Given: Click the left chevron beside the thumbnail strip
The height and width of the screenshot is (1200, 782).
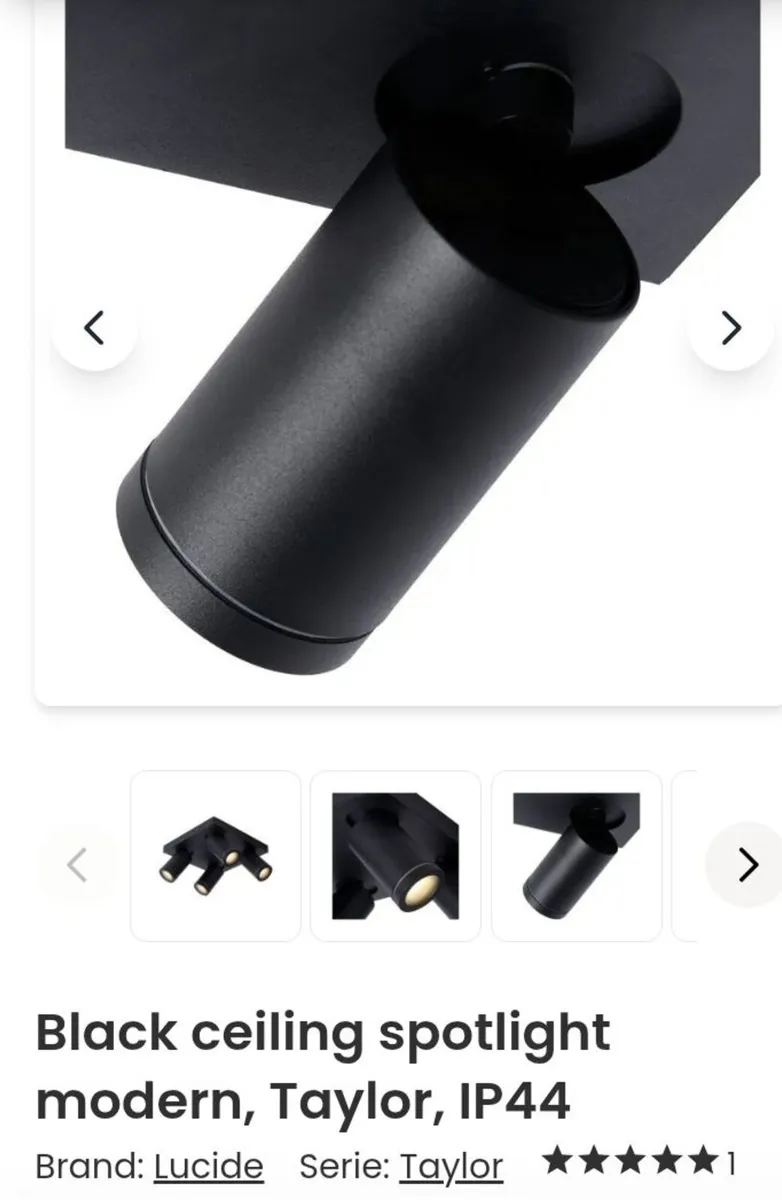Looking at the screenshot, I should [78, 865].
